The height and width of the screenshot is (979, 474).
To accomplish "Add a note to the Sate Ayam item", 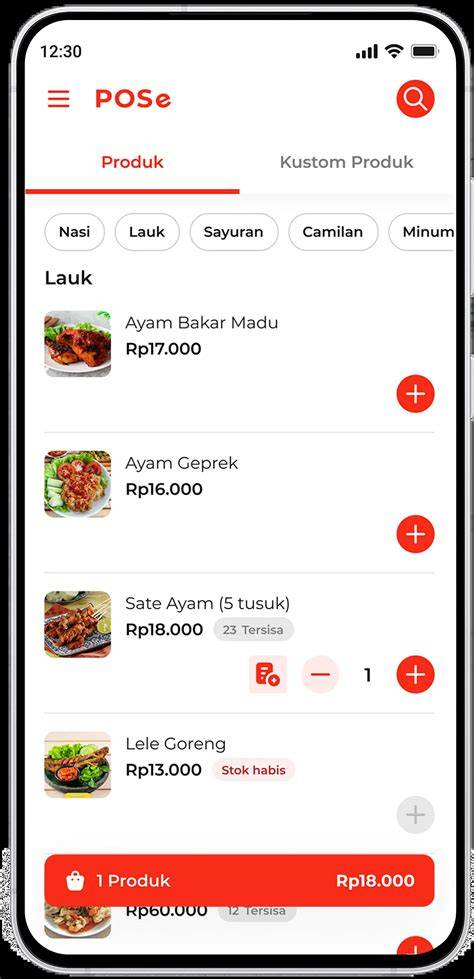I will click(x=268, y=675).
